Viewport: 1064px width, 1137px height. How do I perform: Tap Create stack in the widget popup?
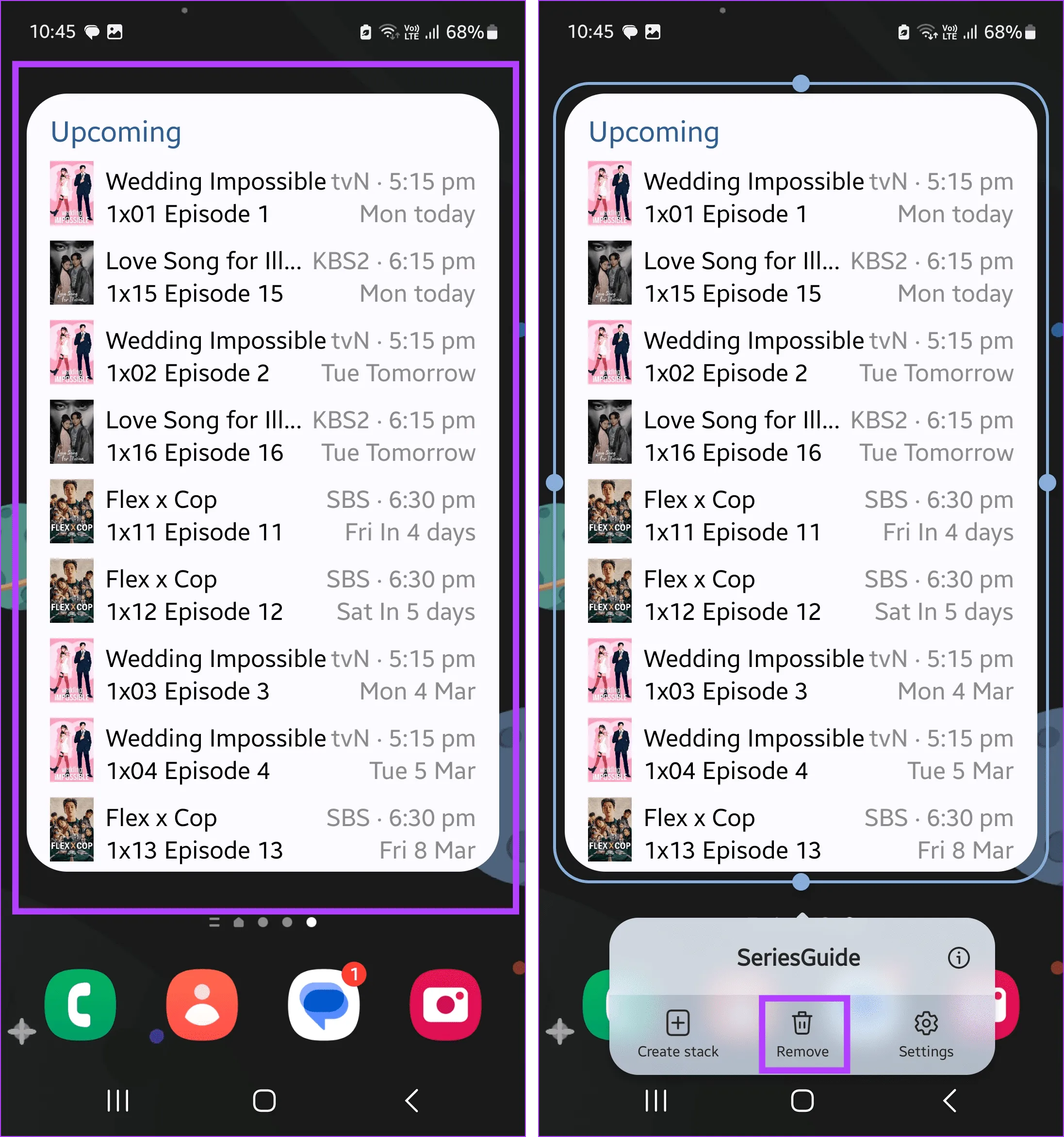tap(678, 1034)
